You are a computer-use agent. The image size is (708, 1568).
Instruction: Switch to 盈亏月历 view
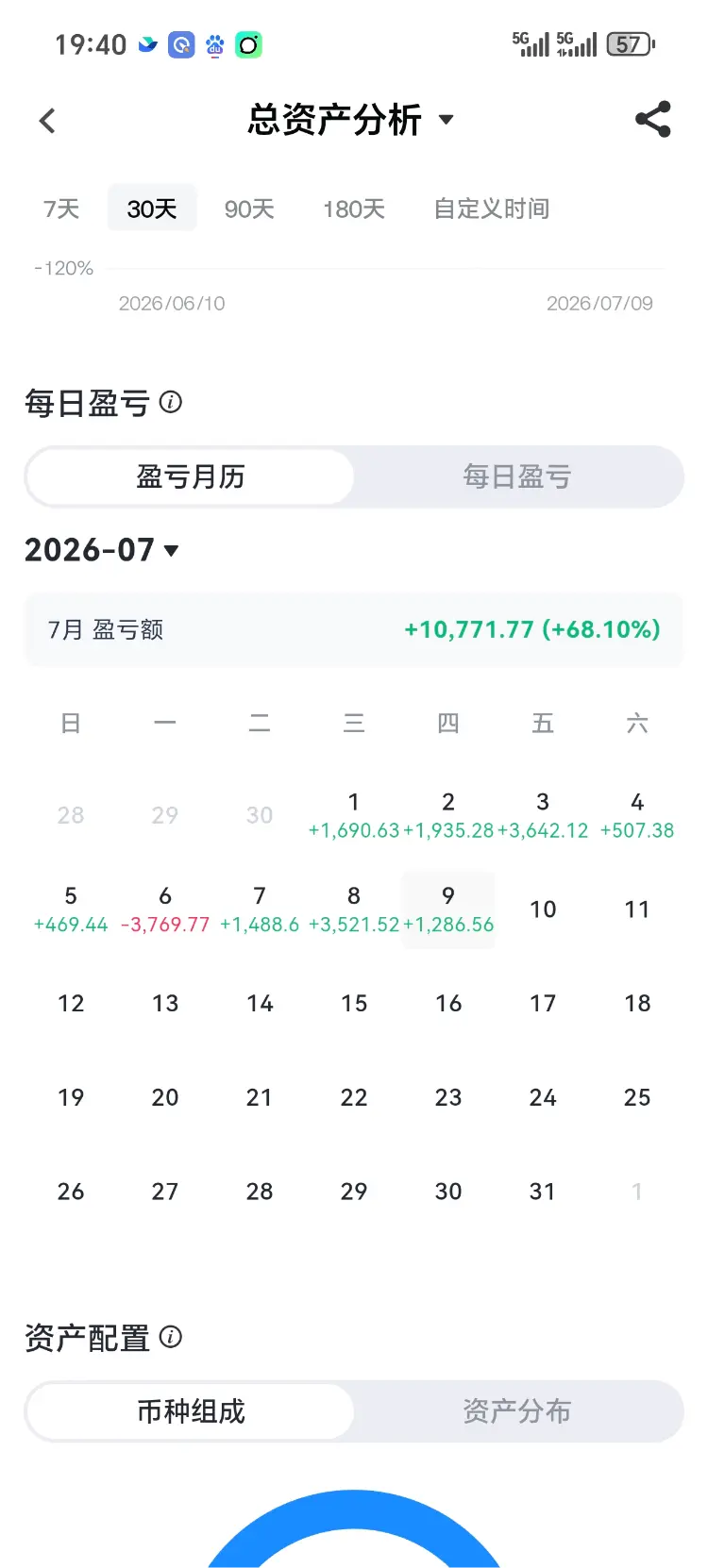click(x=191, y=476)
